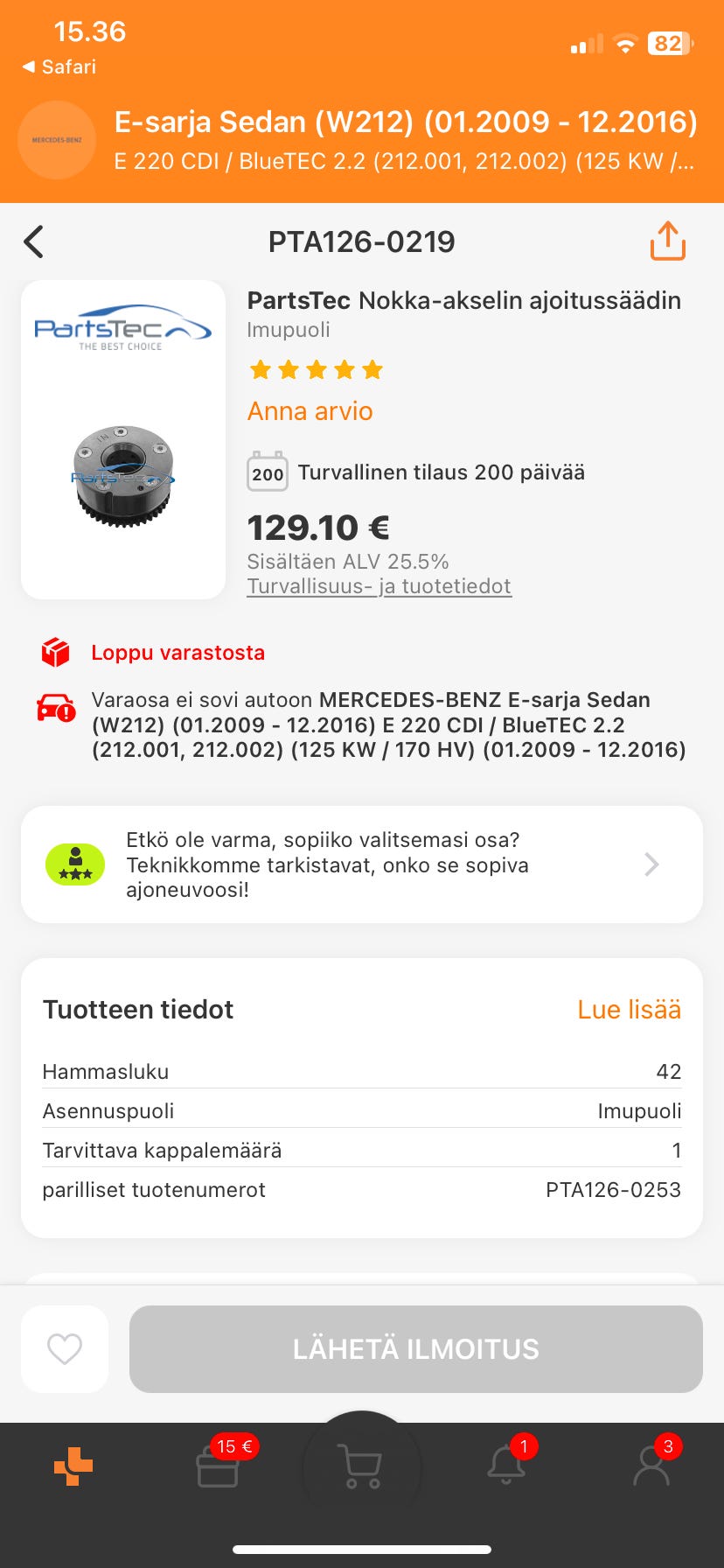Add product to favorites with heart

[x=65, y=1348]
